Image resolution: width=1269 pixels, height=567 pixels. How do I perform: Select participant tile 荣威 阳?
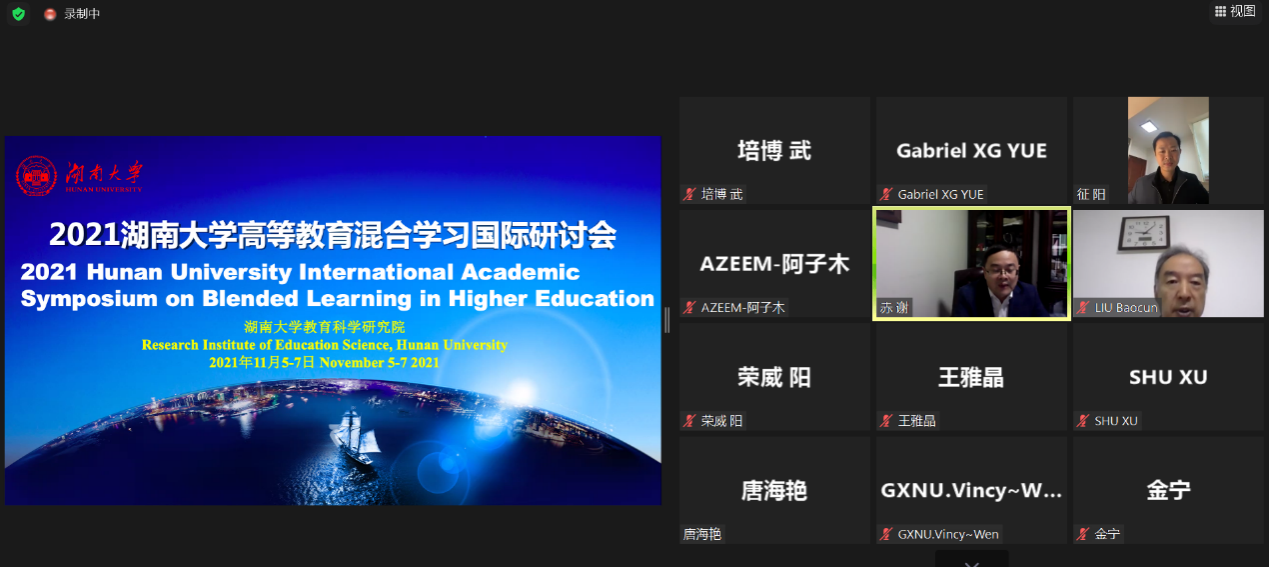[774, 376]
